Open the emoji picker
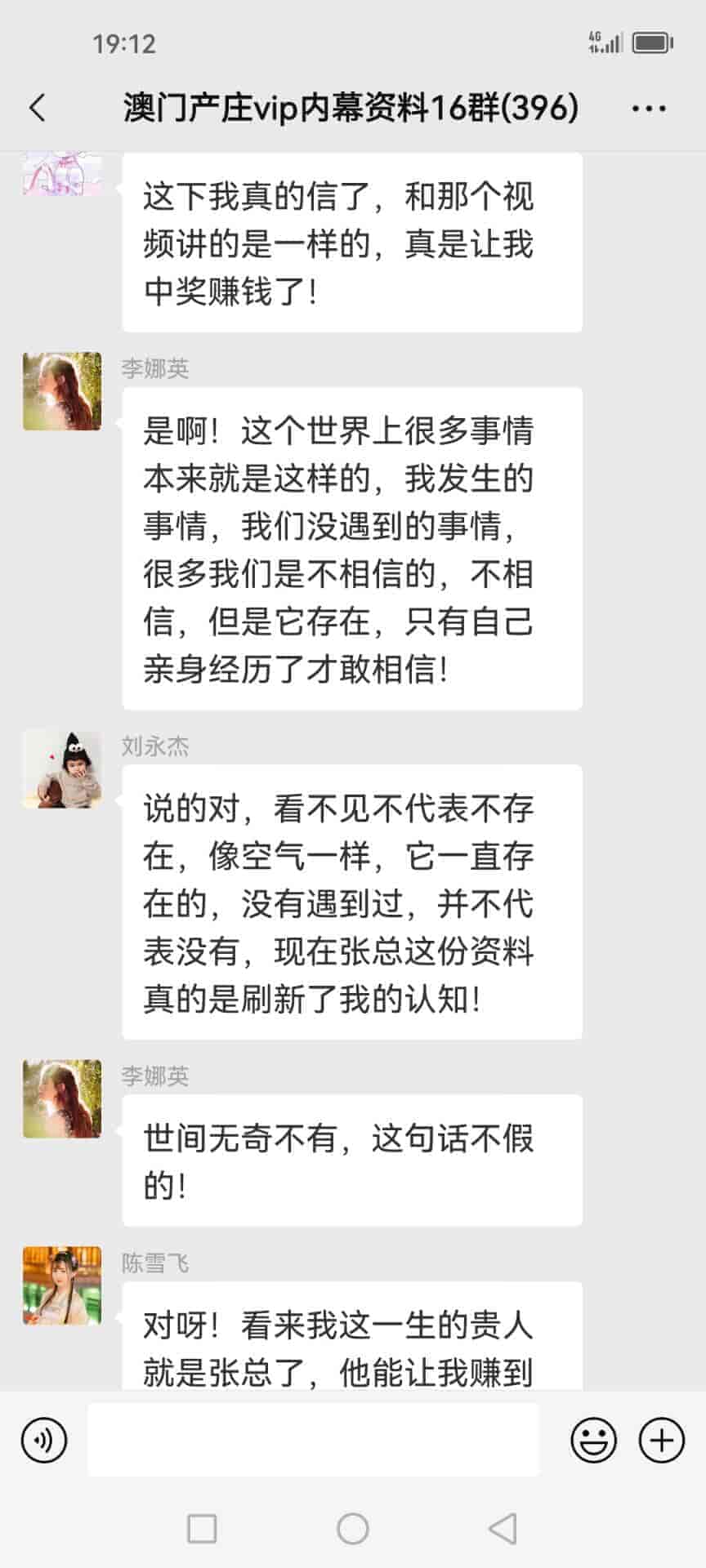The image size is (706, 1568). pos(593,1440)
